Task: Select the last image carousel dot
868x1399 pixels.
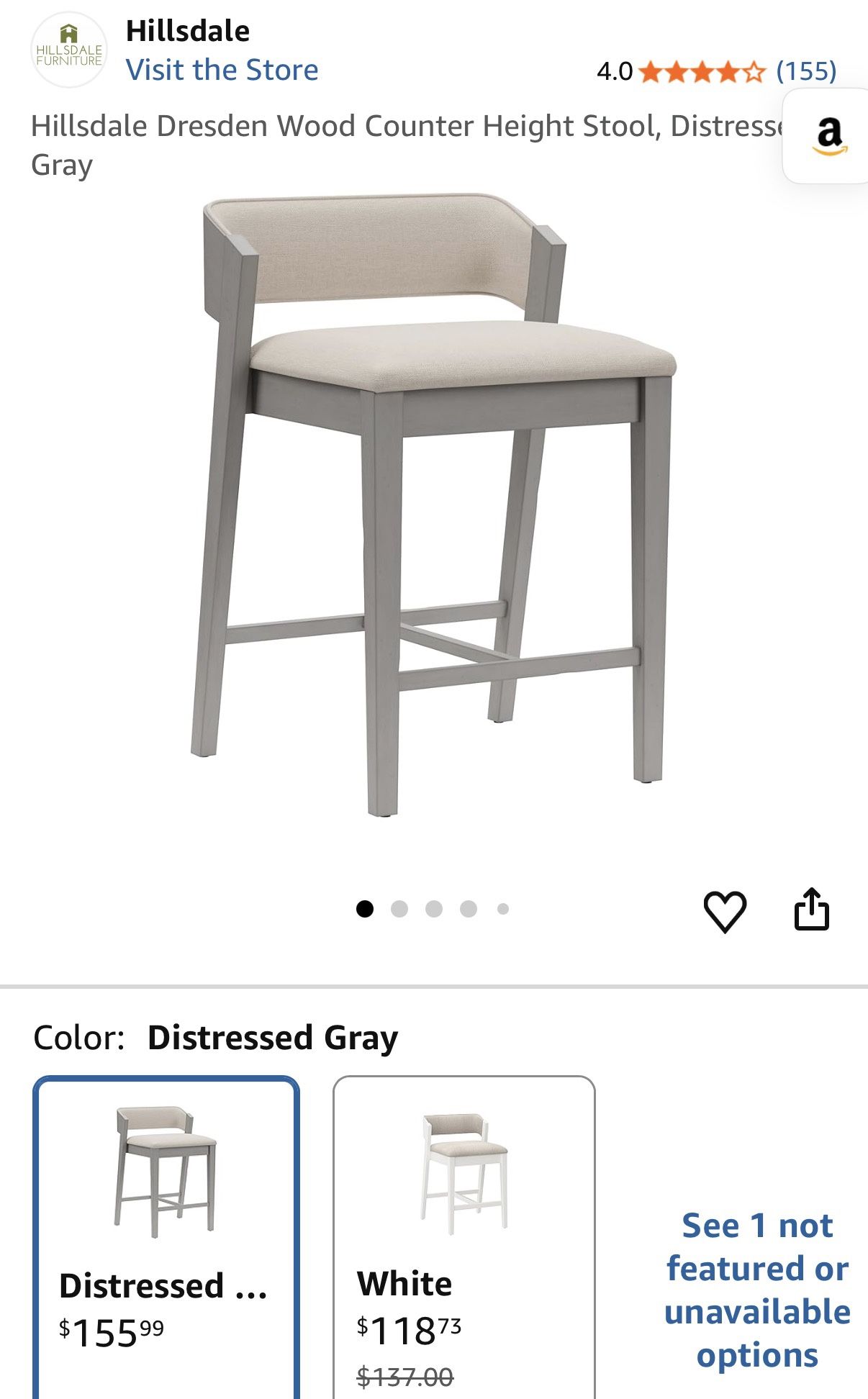Action: (502, 909)
